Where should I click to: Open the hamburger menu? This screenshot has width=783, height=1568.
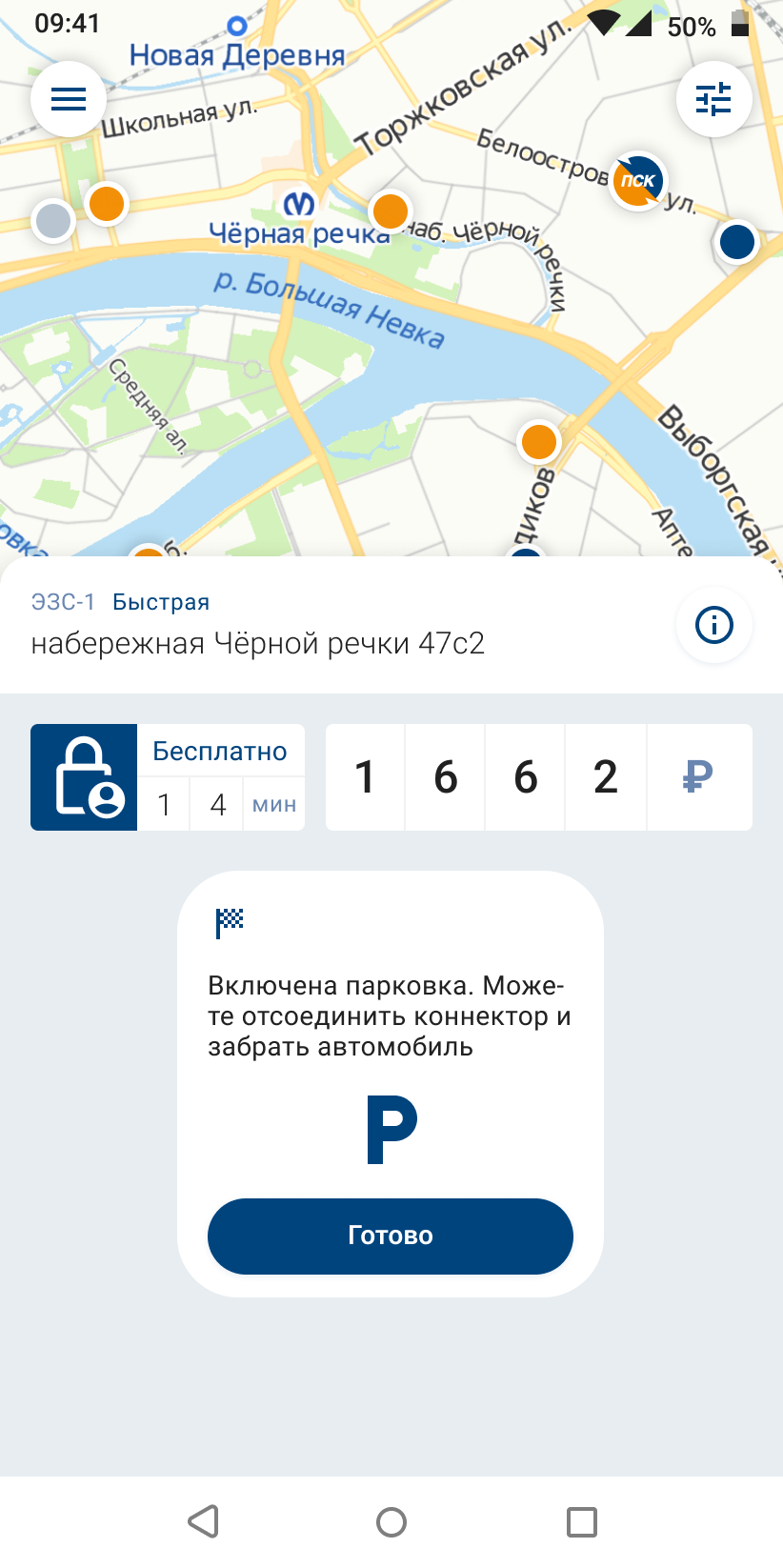click(68, 99)
